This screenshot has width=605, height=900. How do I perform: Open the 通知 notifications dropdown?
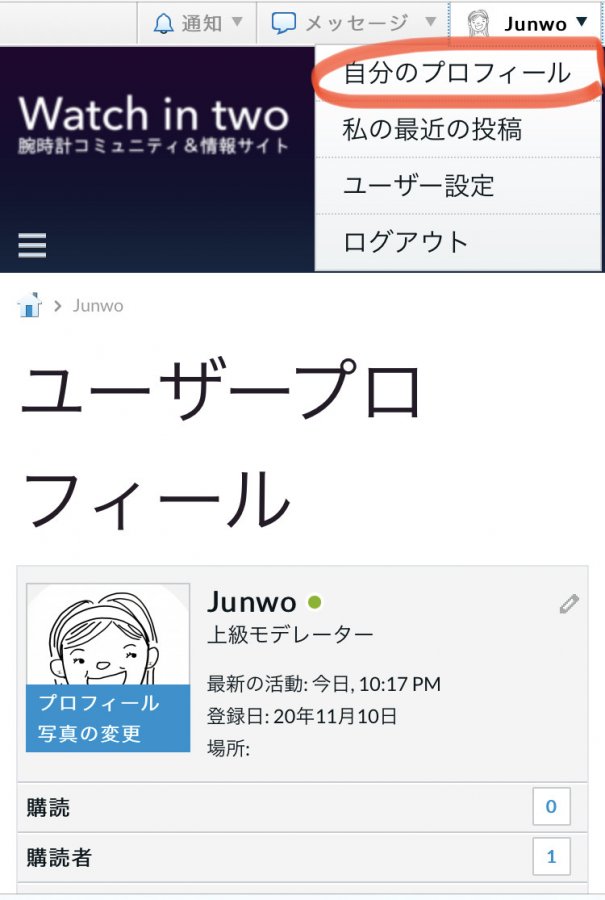pos(198,22)
